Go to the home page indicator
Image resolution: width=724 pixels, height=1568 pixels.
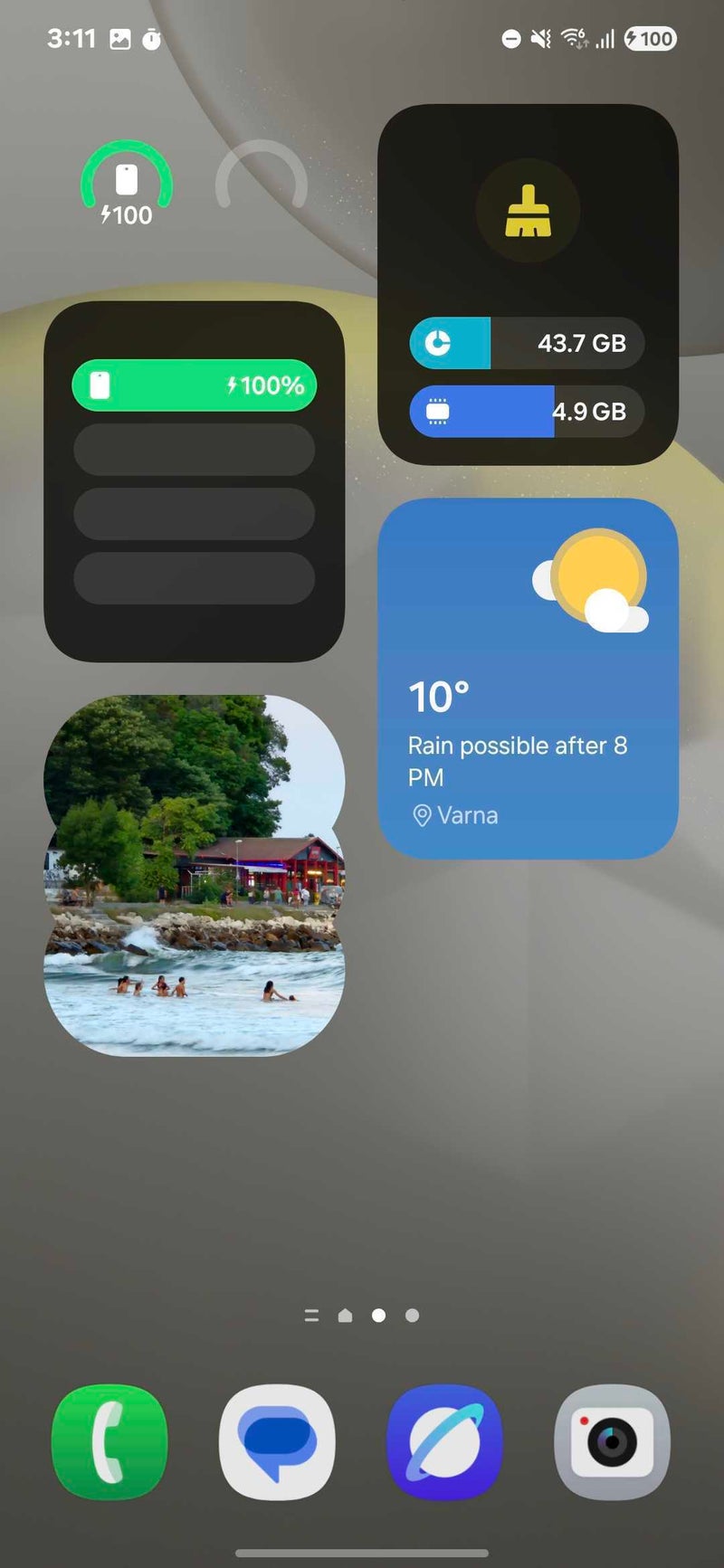click(345, 1316)
